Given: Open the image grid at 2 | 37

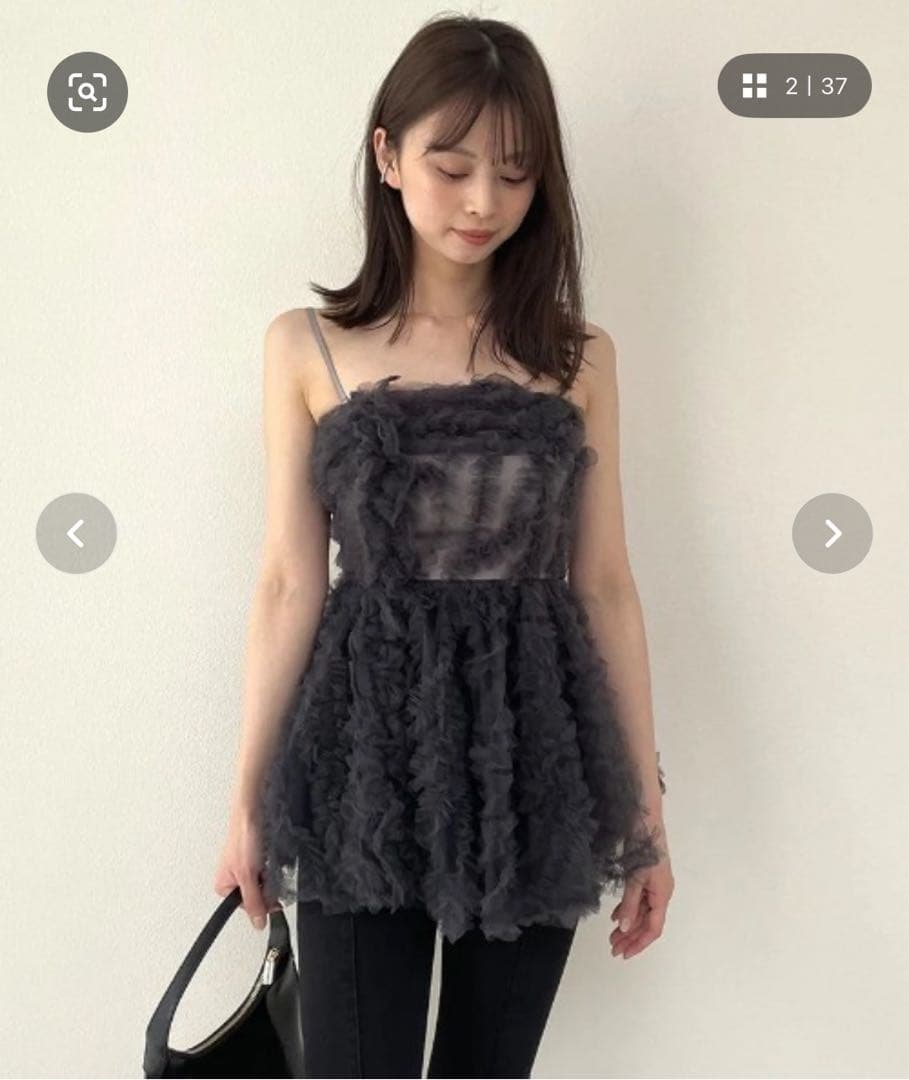Looking at the screenshot, I should [795, 85].
